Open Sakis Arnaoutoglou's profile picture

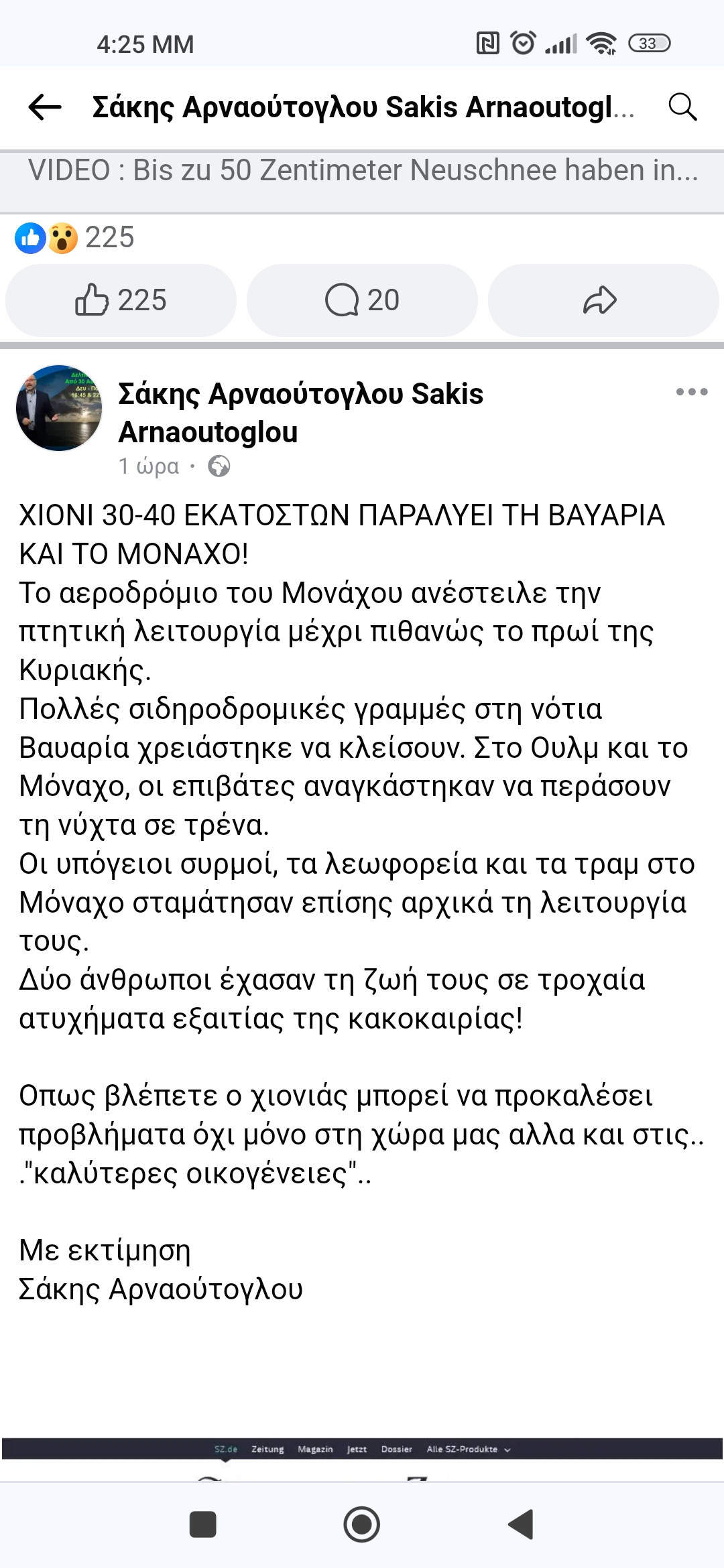pyautogui.click(x=59, y=407)
